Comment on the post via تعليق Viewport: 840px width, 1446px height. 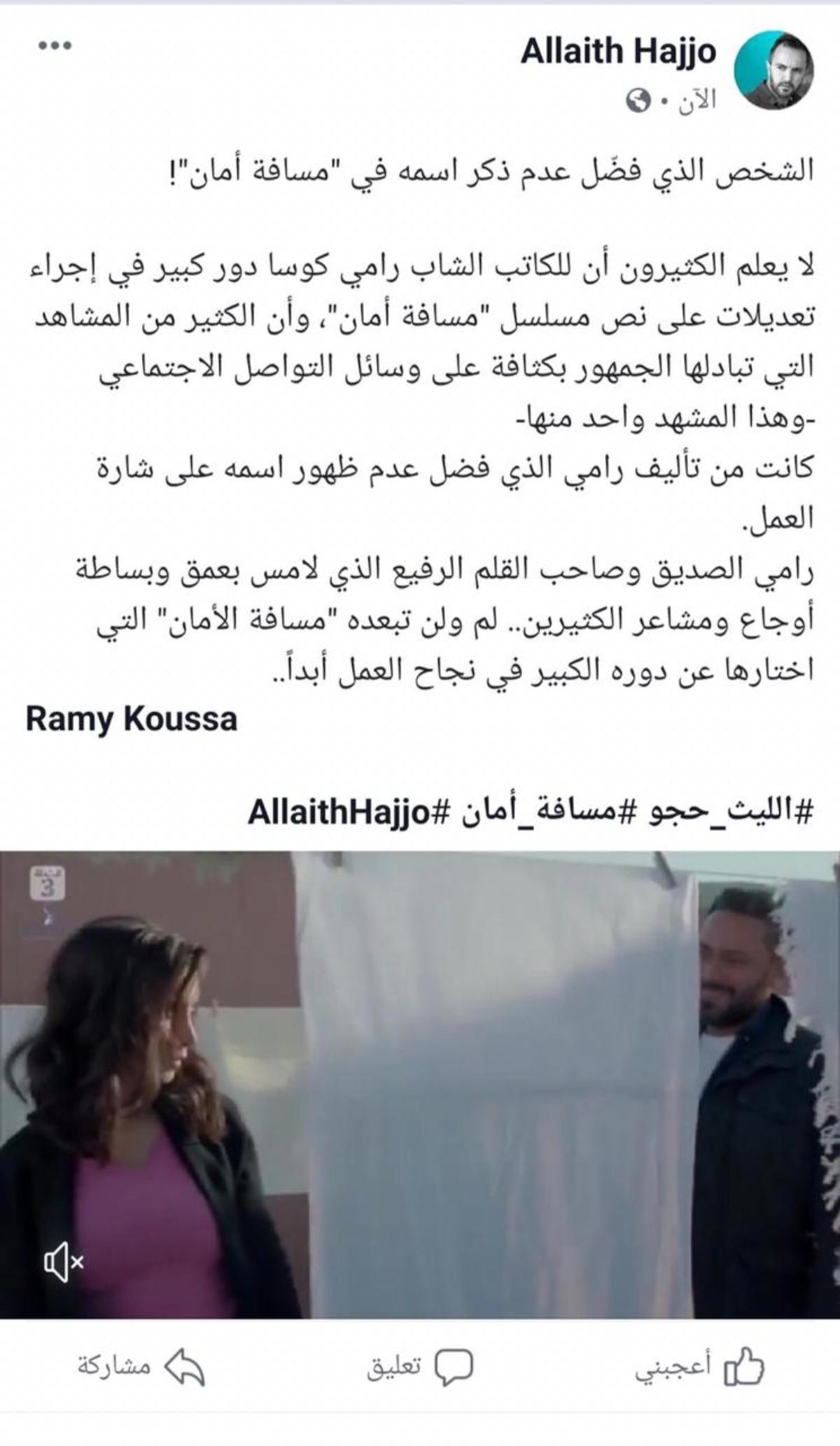tap(420, 1366)
